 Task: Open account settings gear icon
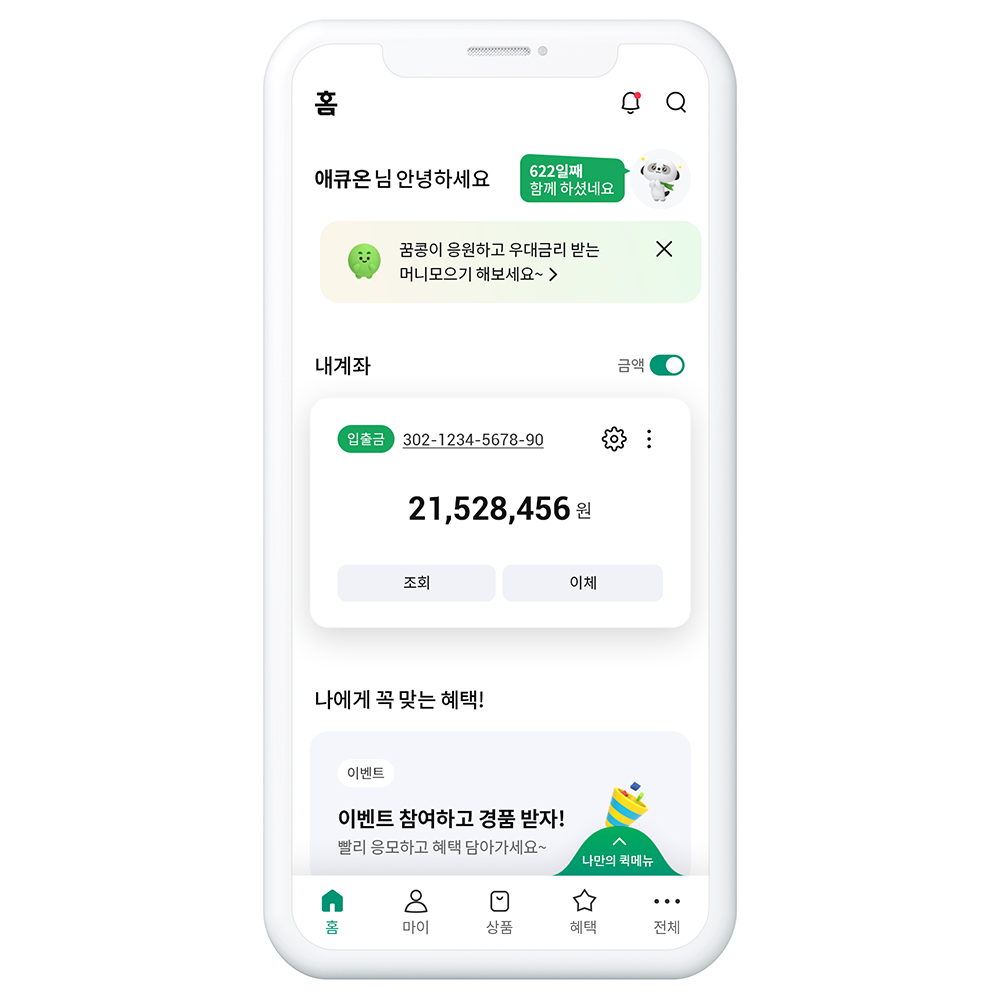(x=614, y=439)
